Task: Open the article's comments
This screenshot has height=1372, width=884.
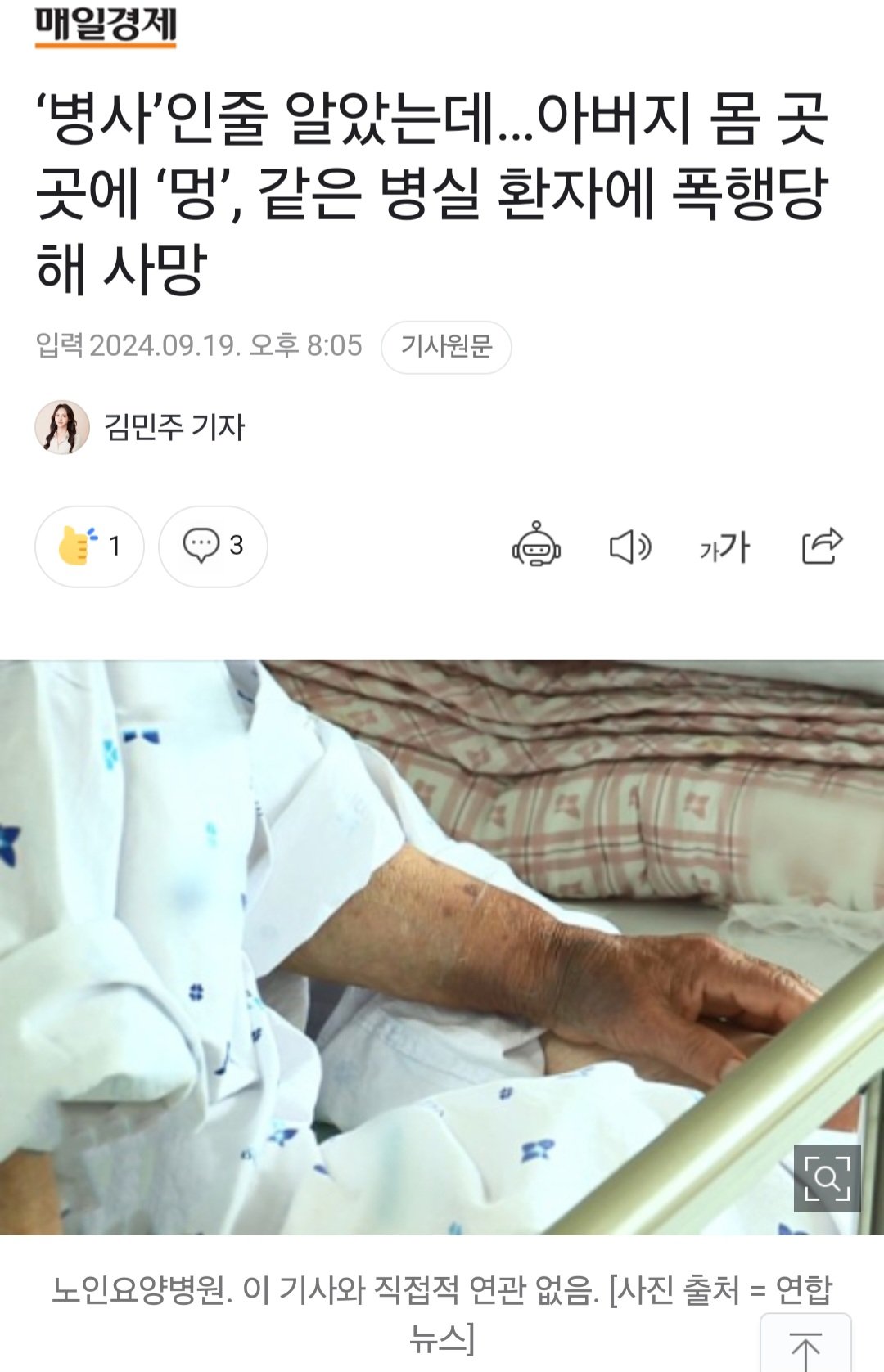Action: [213, 546]
